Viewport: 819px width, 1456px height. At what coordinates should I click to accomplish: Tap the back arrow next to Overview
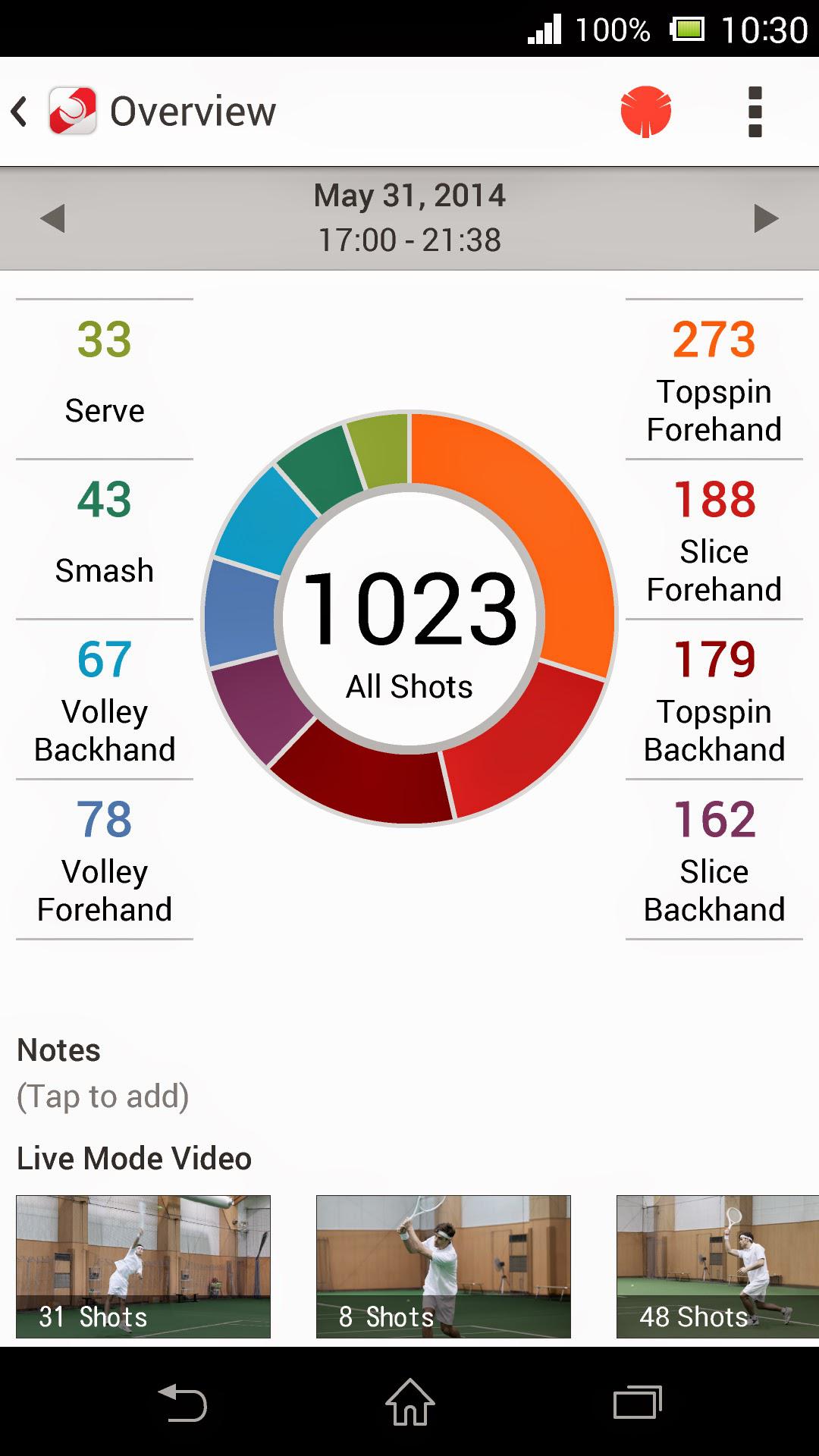tap(20, 111)
